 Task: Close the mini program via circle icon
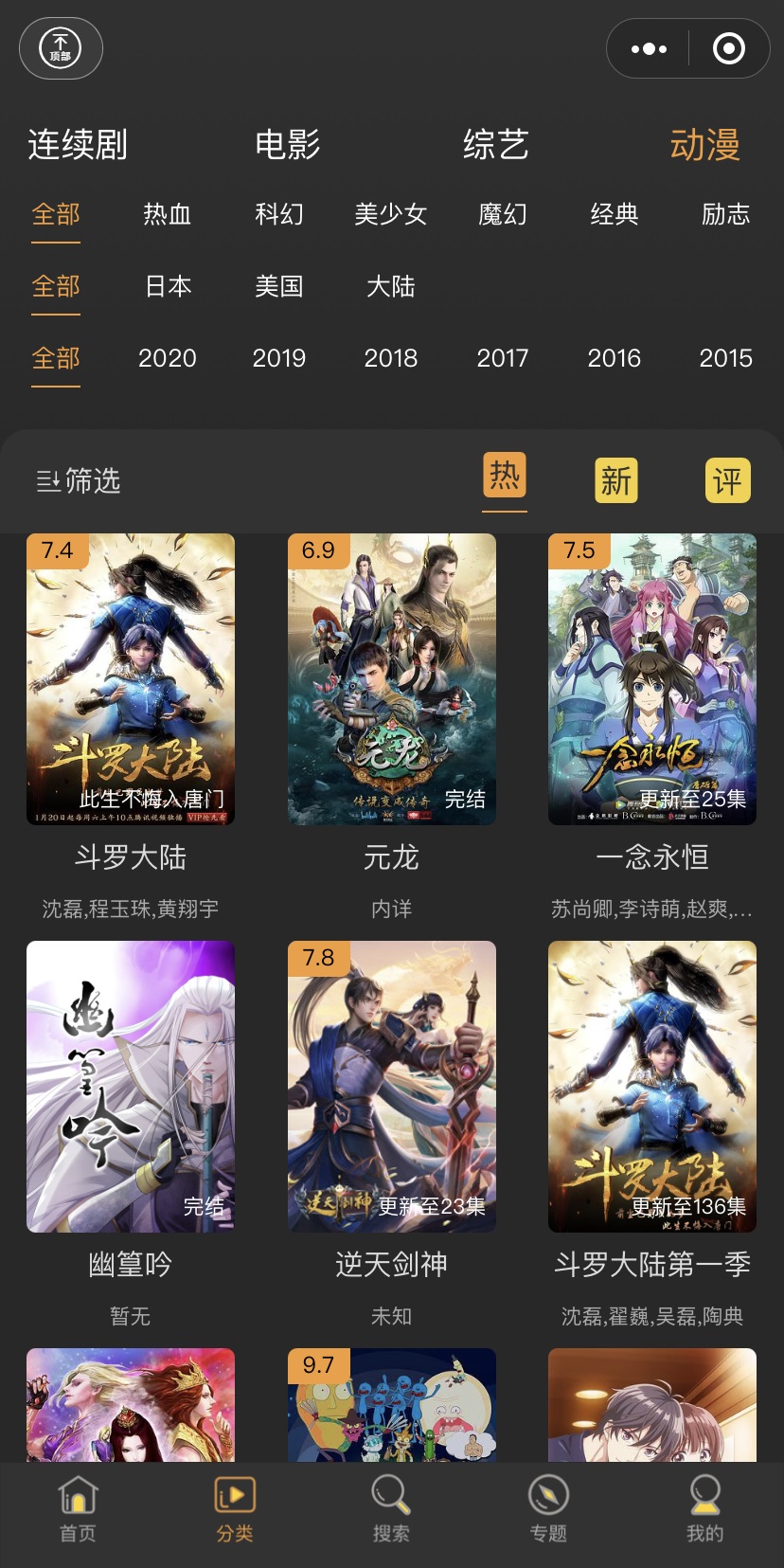point(728,48)
